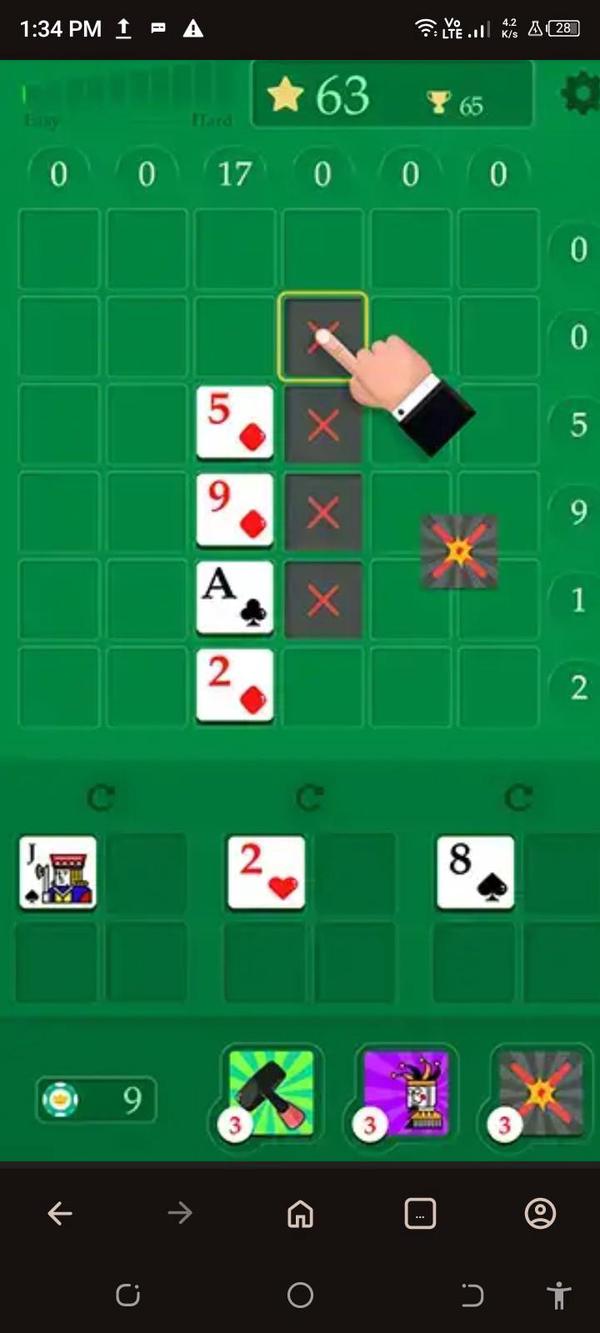Refresh the 8 of spades card slot
Viewport: 600px width, 1333px height.
(517, 797)
